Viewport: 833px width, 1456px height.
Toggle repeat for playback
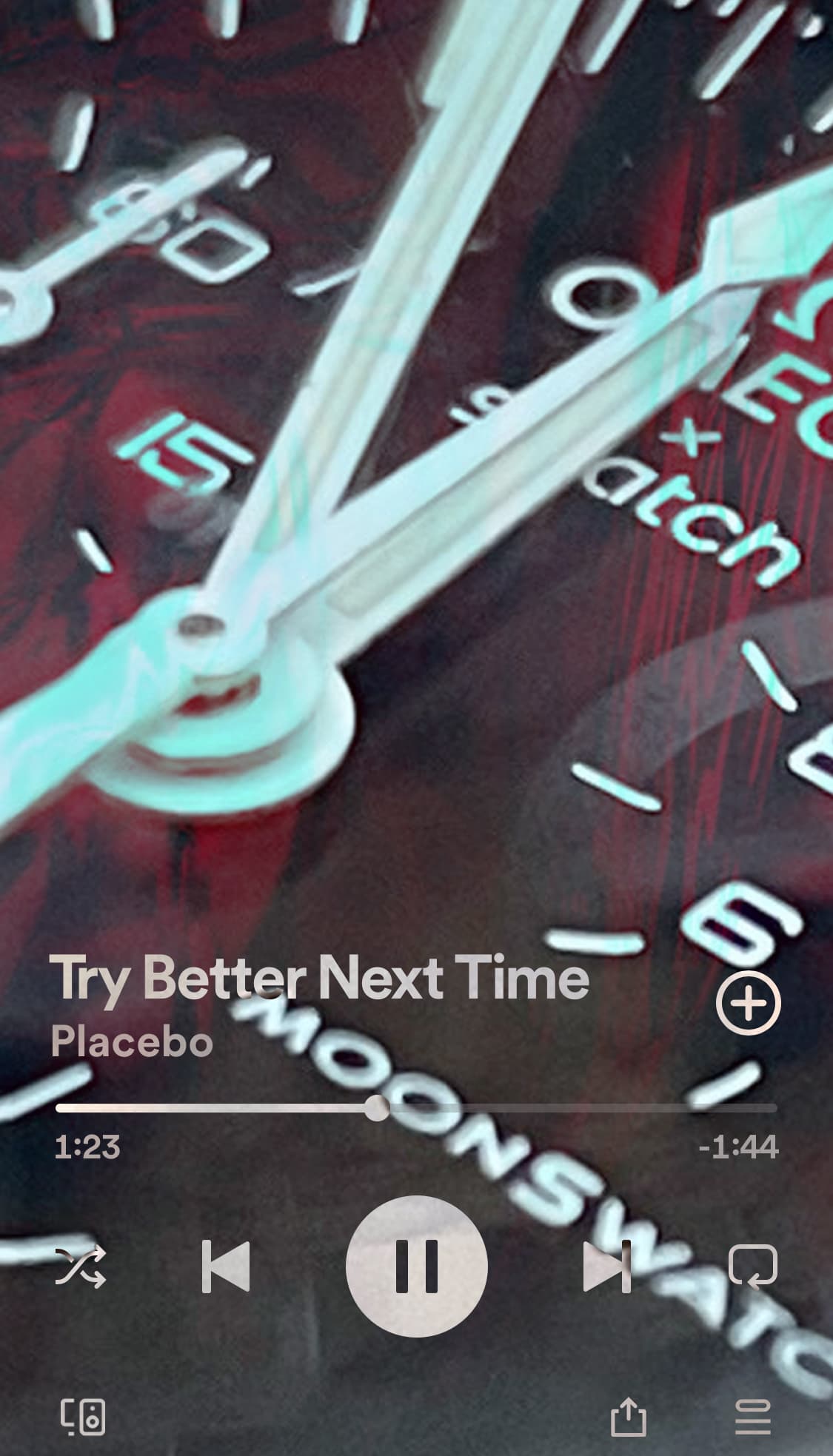click(753, 1267)
